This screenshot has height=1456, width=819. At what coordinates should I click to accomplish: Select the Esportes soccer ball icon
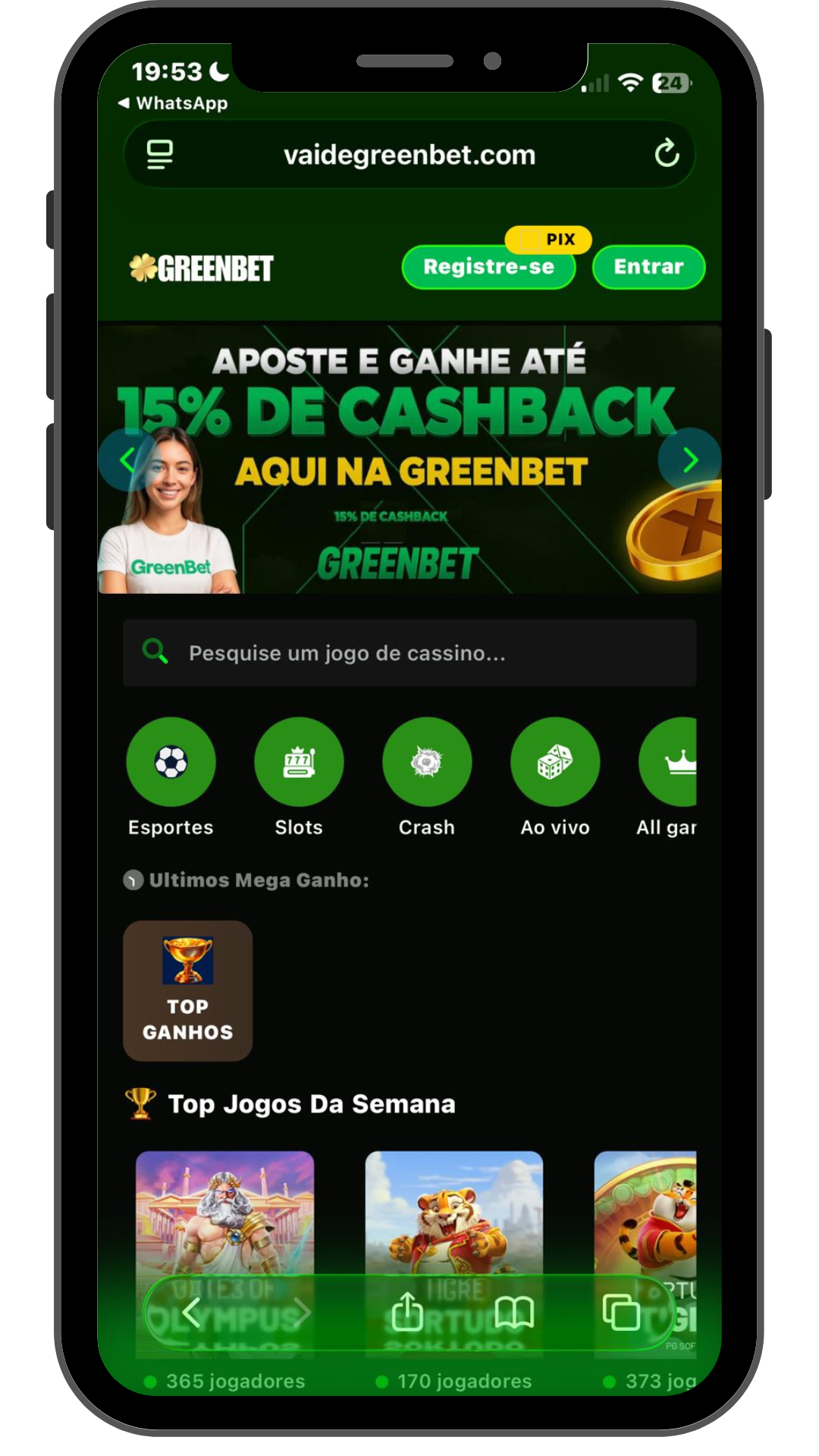pyautogui.click(x=171, y=761)
